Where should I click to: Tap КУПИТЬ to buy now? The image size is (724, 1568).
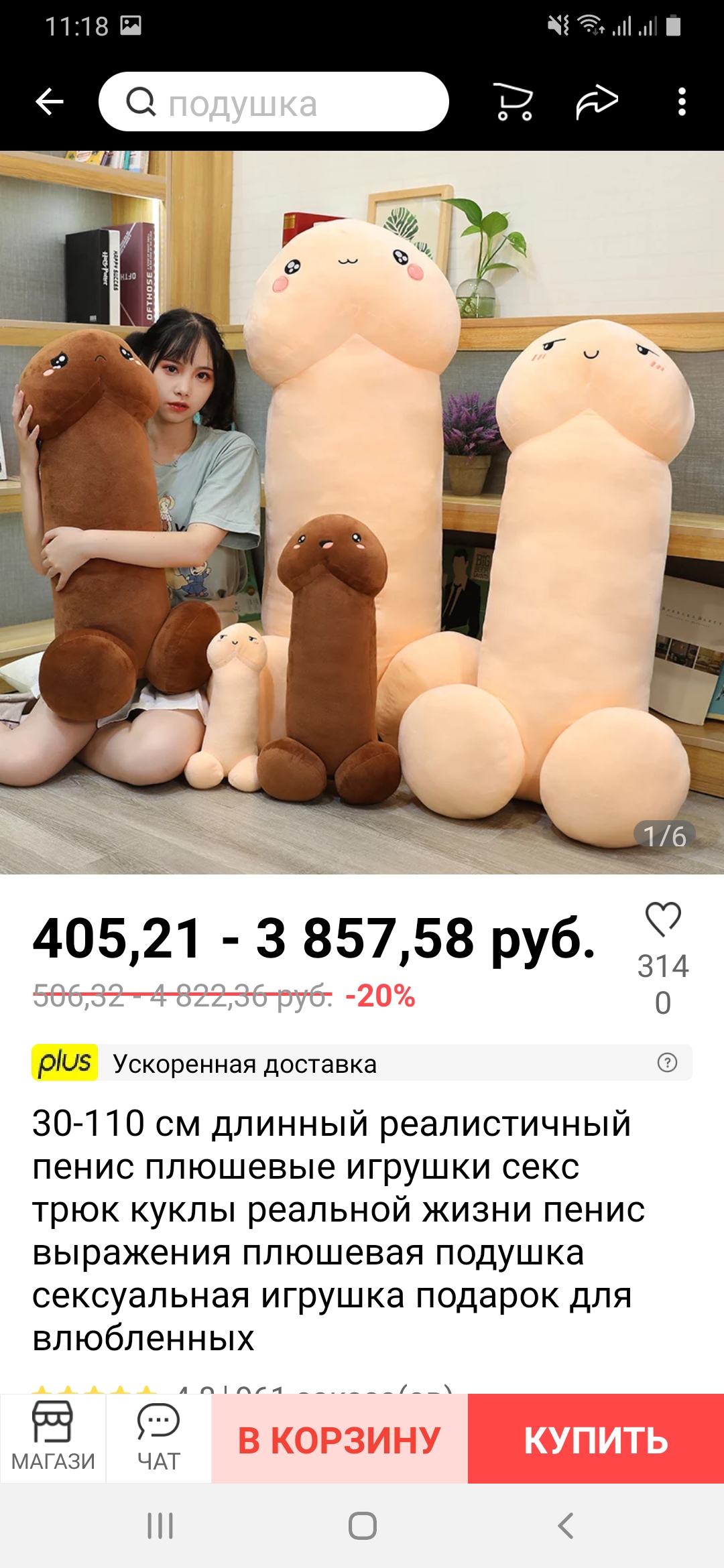[596, 1439]
